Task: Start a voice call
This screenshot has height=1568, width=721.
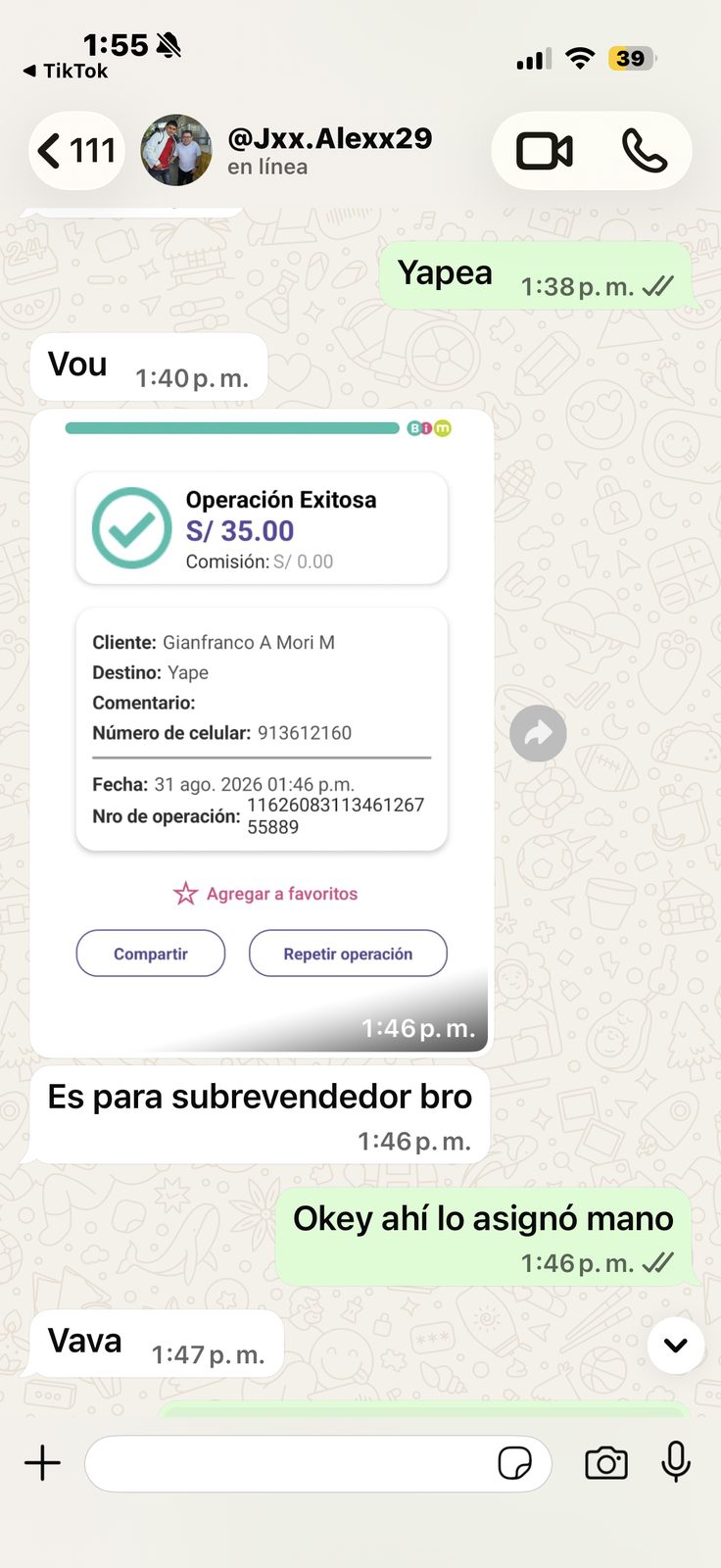Action: (645, 151)
